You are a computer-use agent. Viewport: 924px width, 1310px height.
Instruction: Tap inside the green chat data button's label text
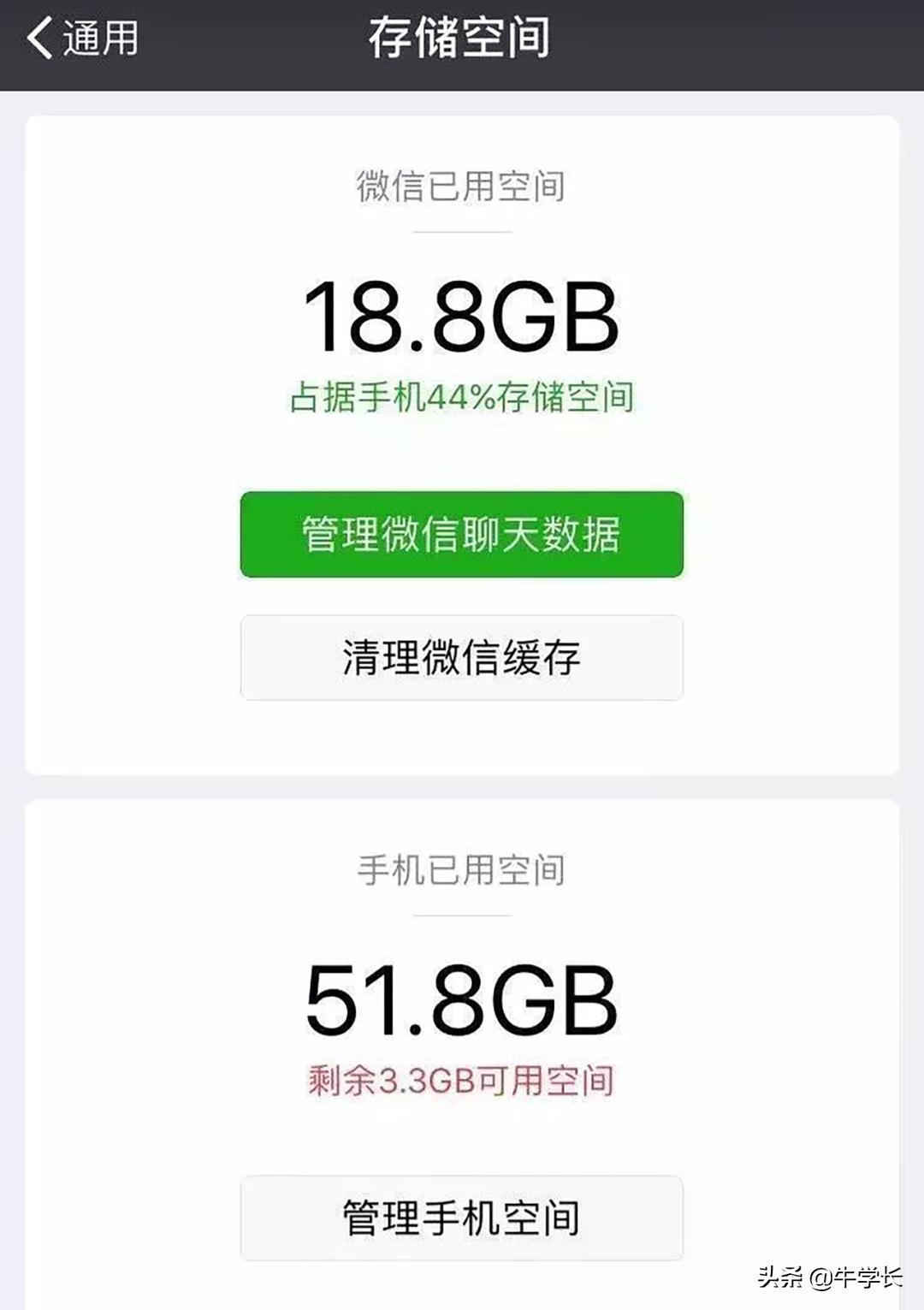coord(462,532)
